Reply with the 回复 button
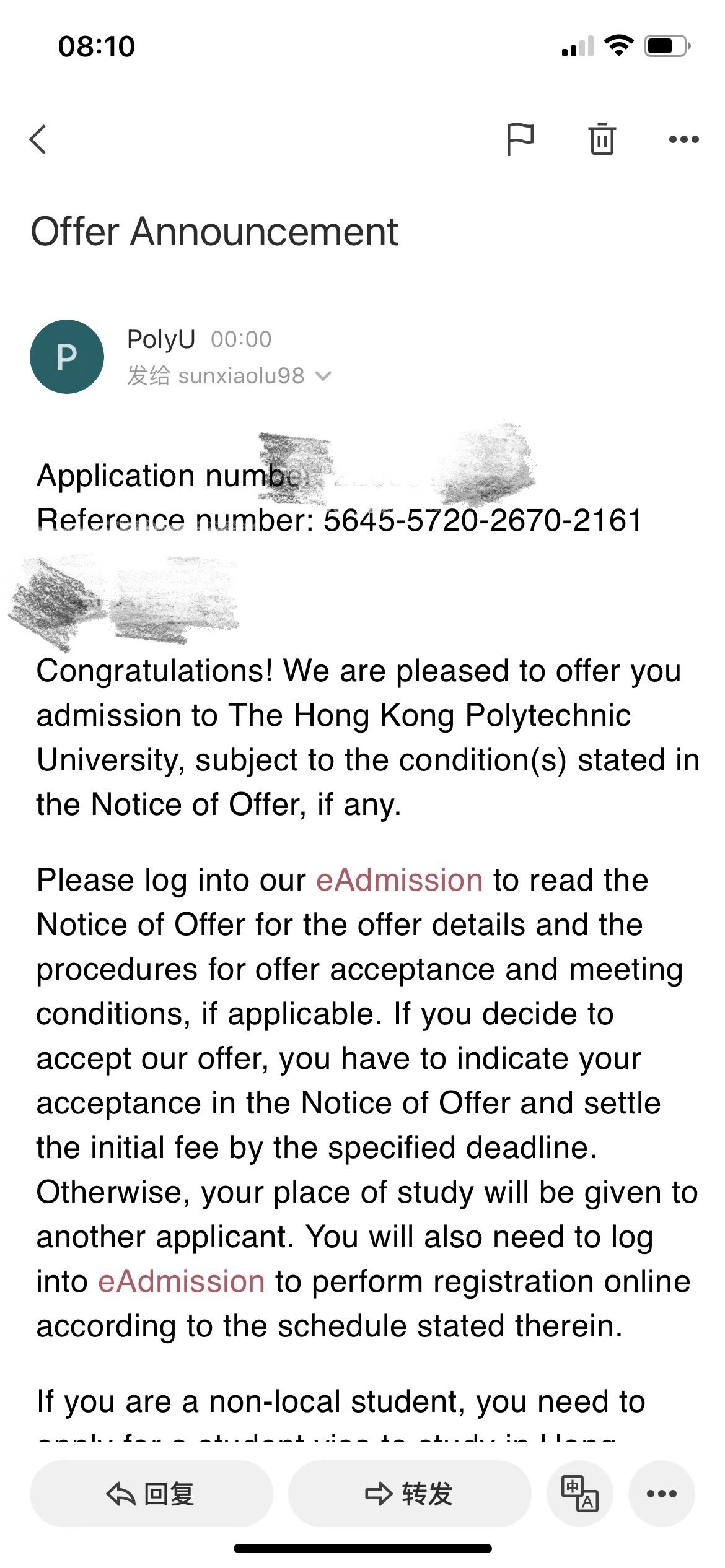This screenshot has height=1568, width=725. [151, 1494]
